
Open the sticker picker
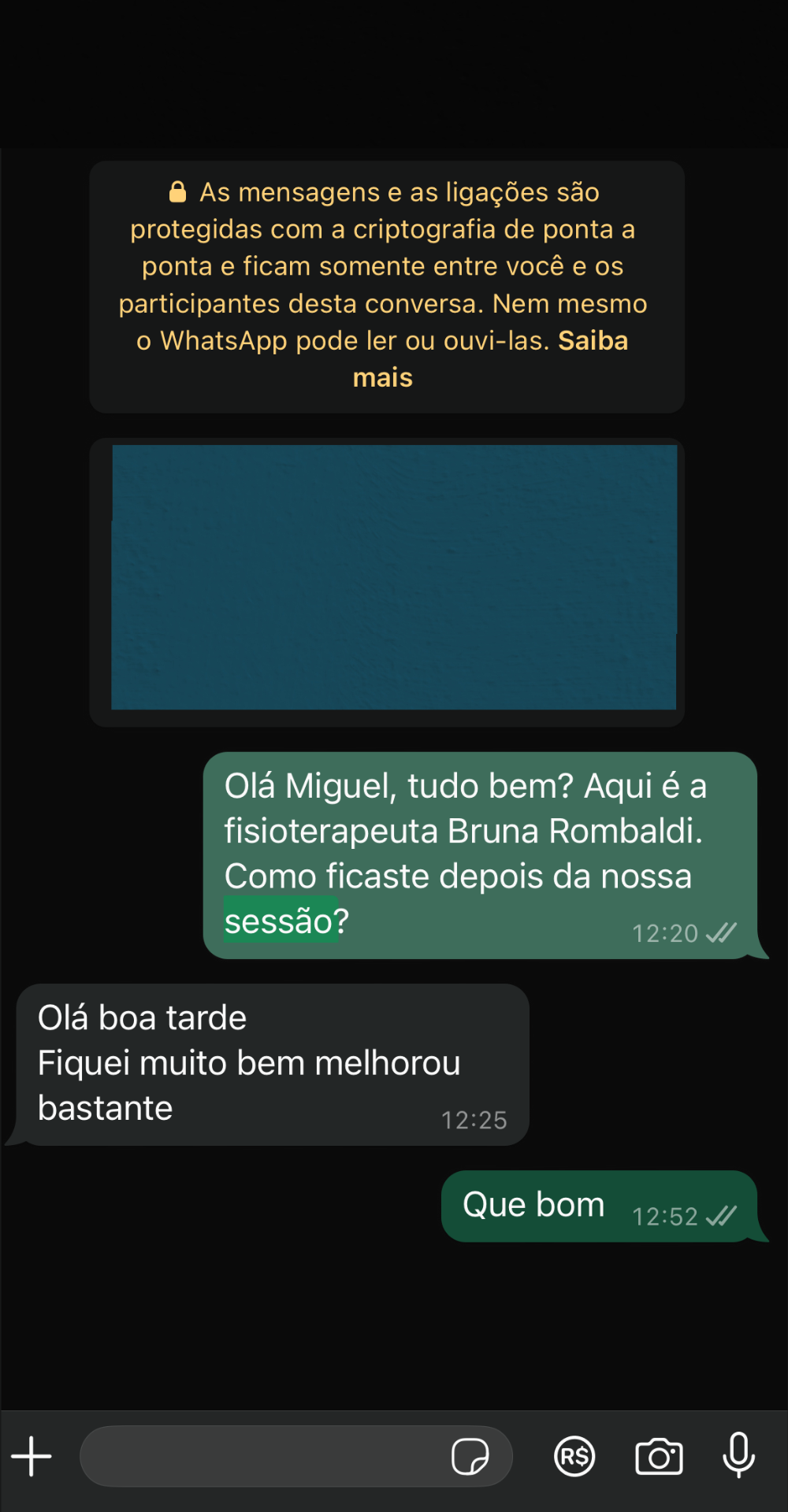pos(470,1456)
